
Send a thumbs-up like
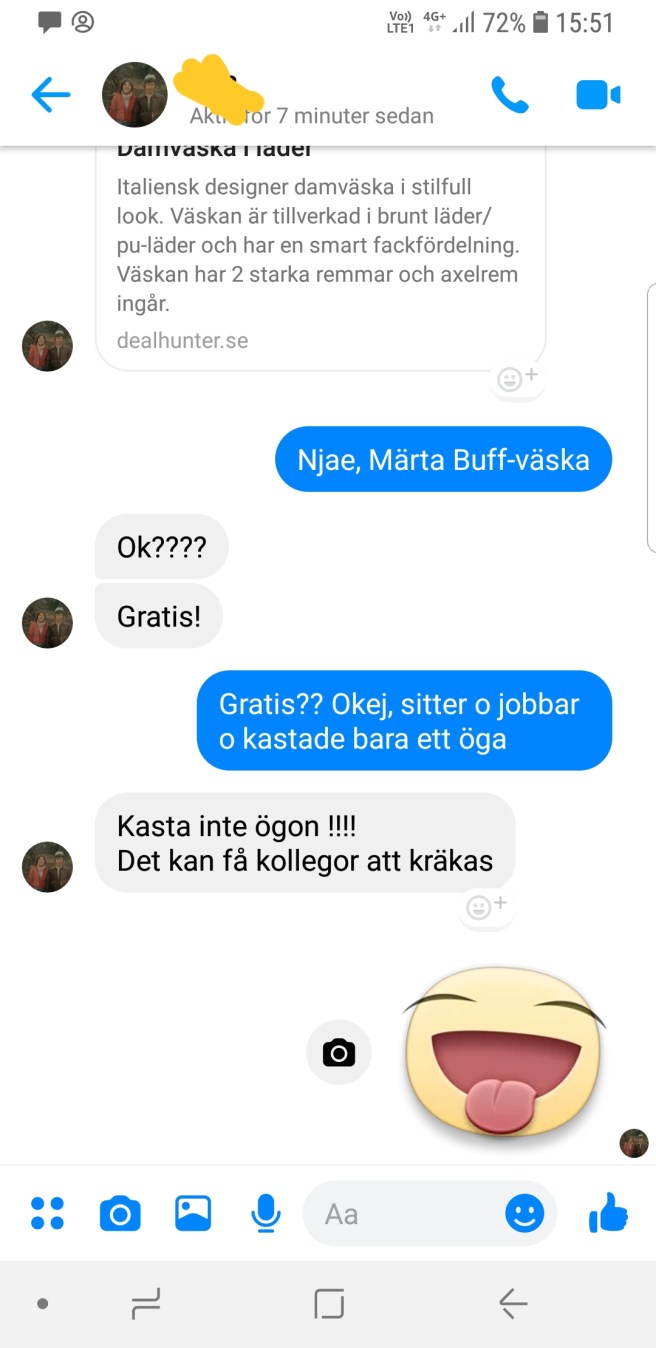coord(608,1214)
